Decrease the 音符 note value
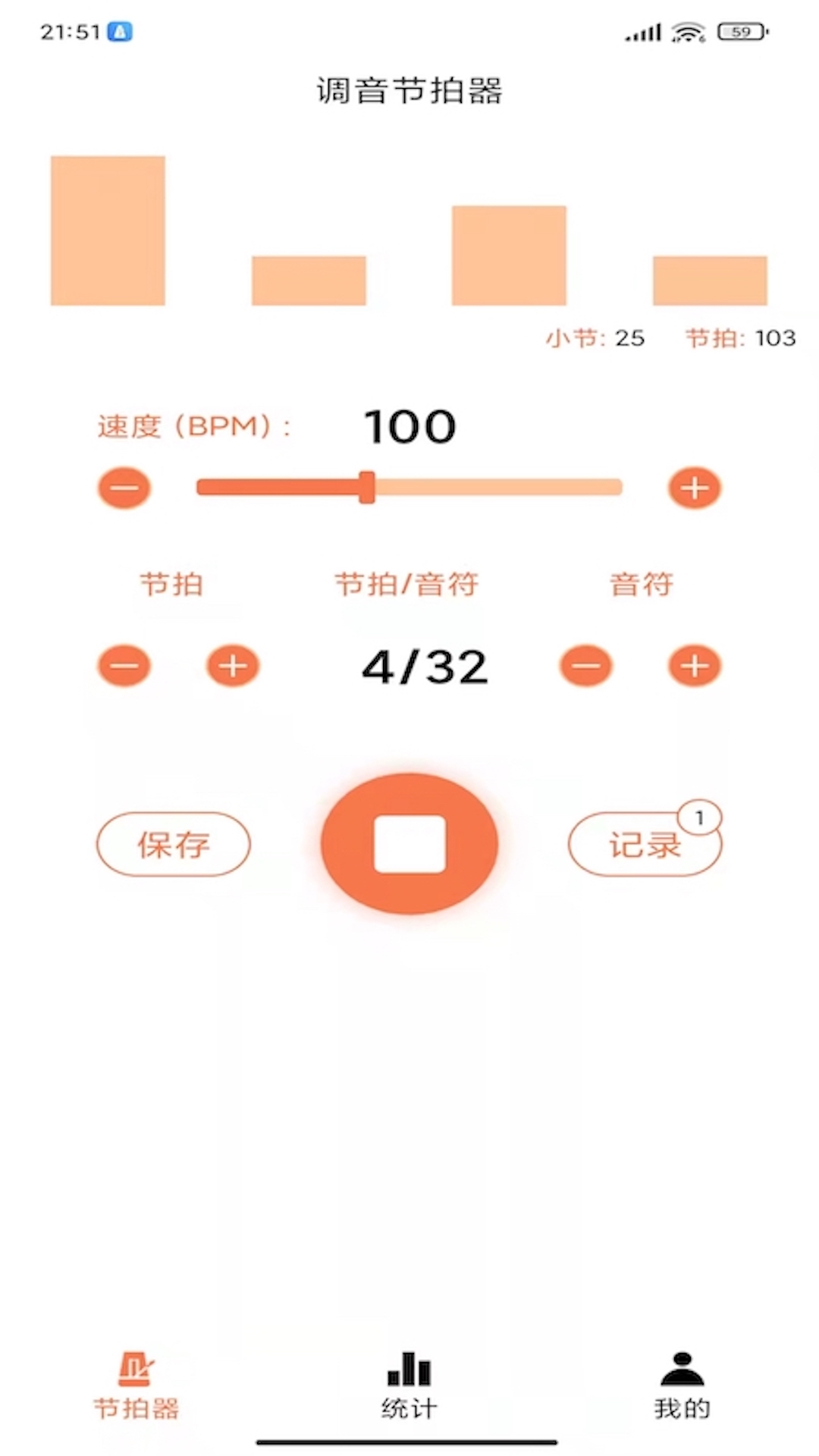 pyautogui.click(x=585, y=666)
